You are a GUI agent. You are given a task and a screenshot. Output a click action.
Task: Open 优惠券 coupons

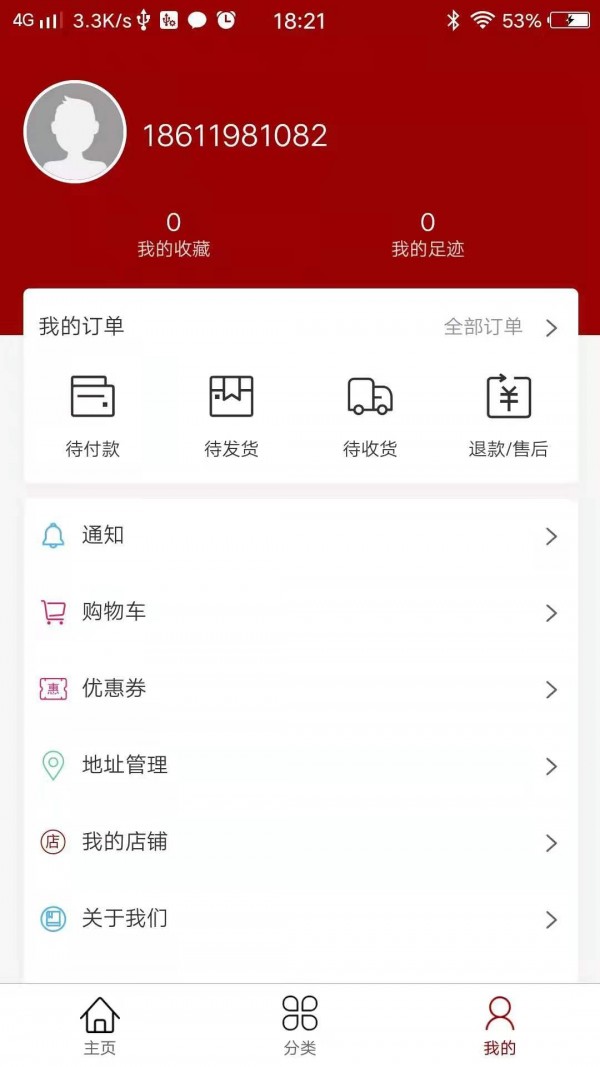click(x=300, y=689)
